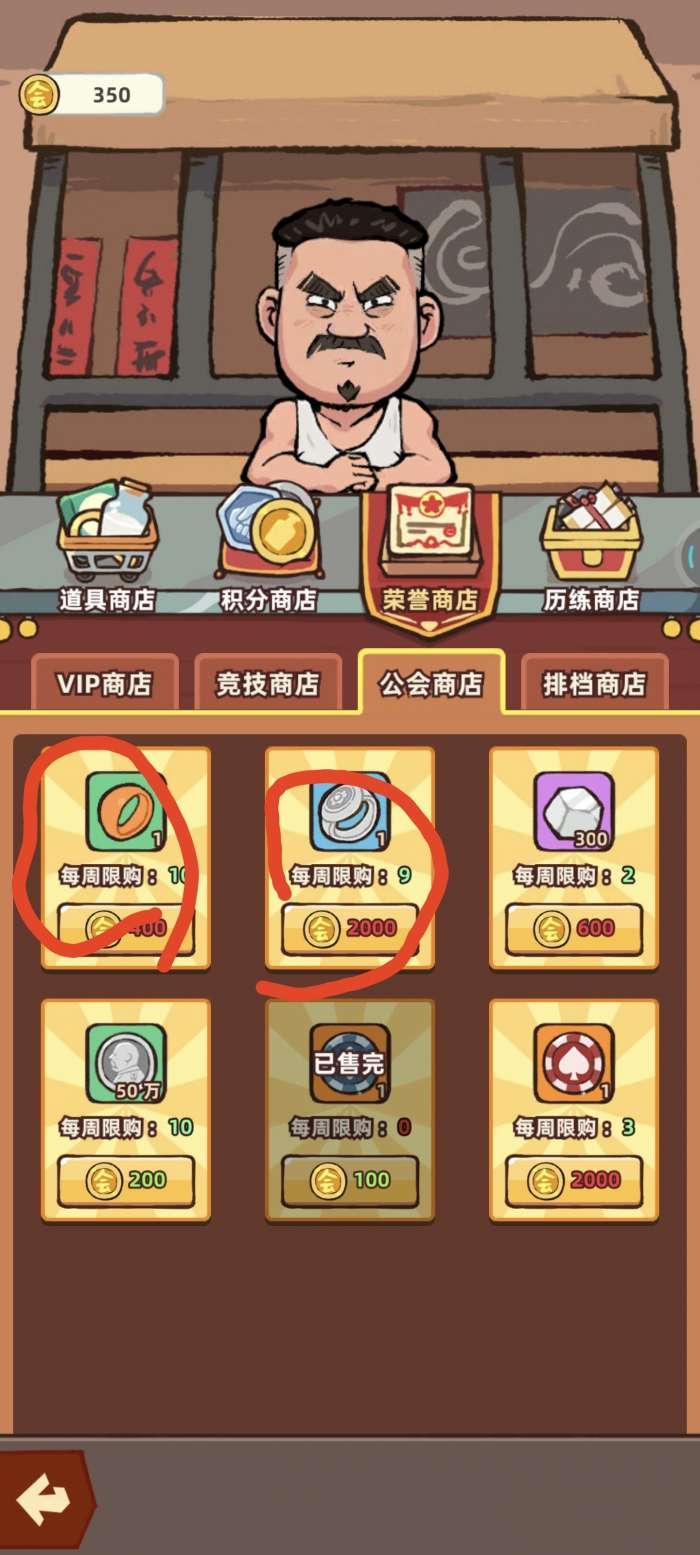Viewport: 700px width, 1555px height.
Task: Open the 历练商店 shop
Action: pos(591,545)
